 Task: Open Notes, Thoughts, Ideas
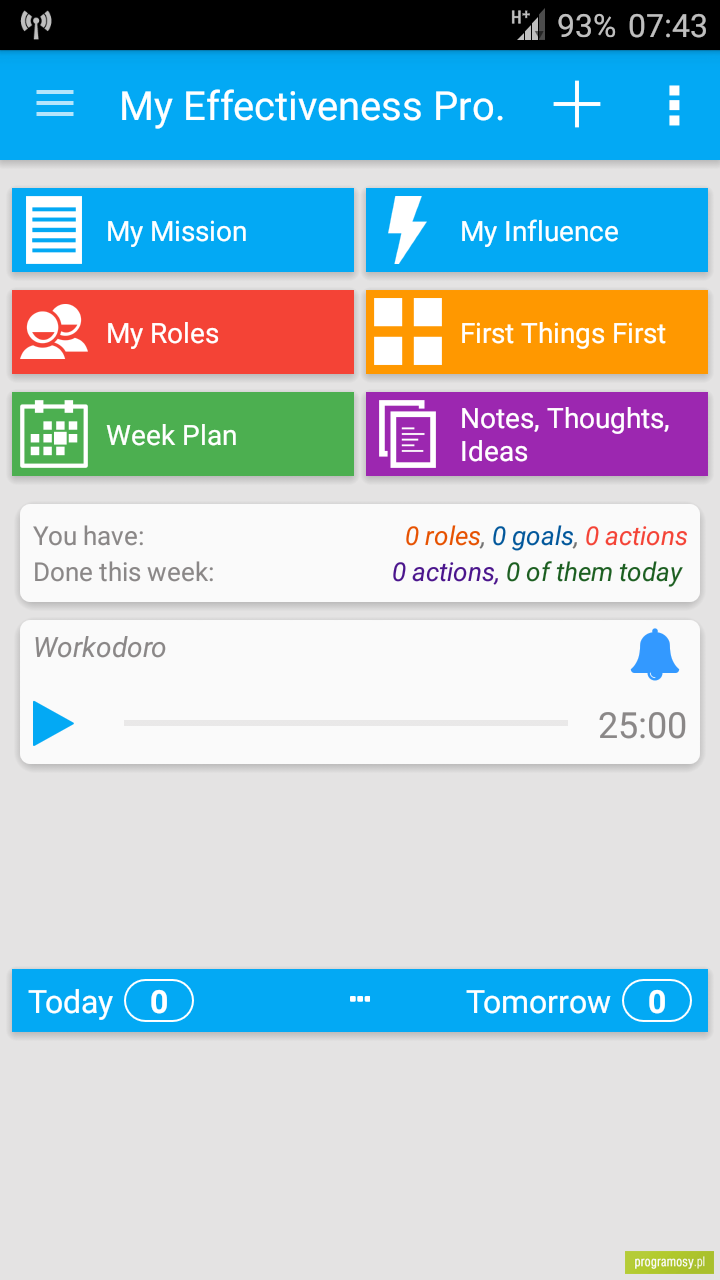point(537,434)
